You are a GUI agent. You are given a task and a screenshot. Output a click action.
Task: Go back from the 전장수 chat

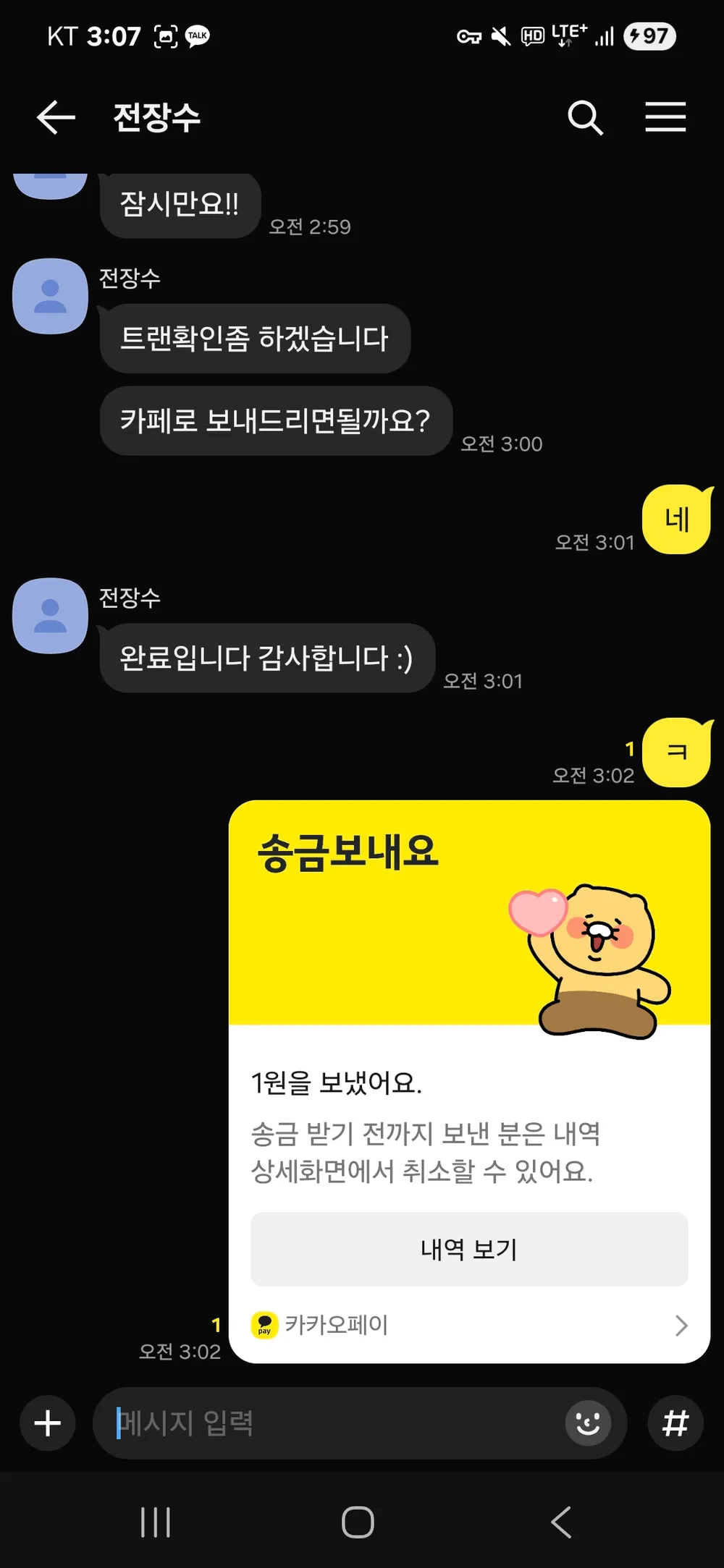pyautogui.click(x=56, y=117)
